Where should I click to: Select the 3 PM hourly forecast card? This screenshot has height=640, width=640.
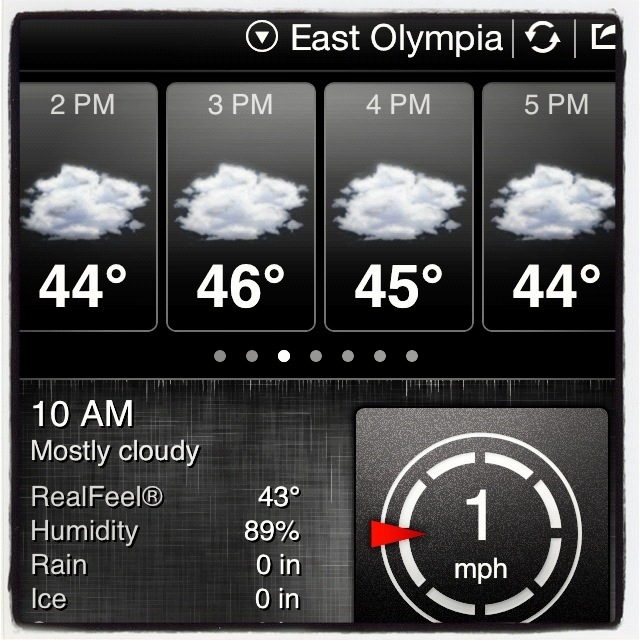(x=241, y=206)
